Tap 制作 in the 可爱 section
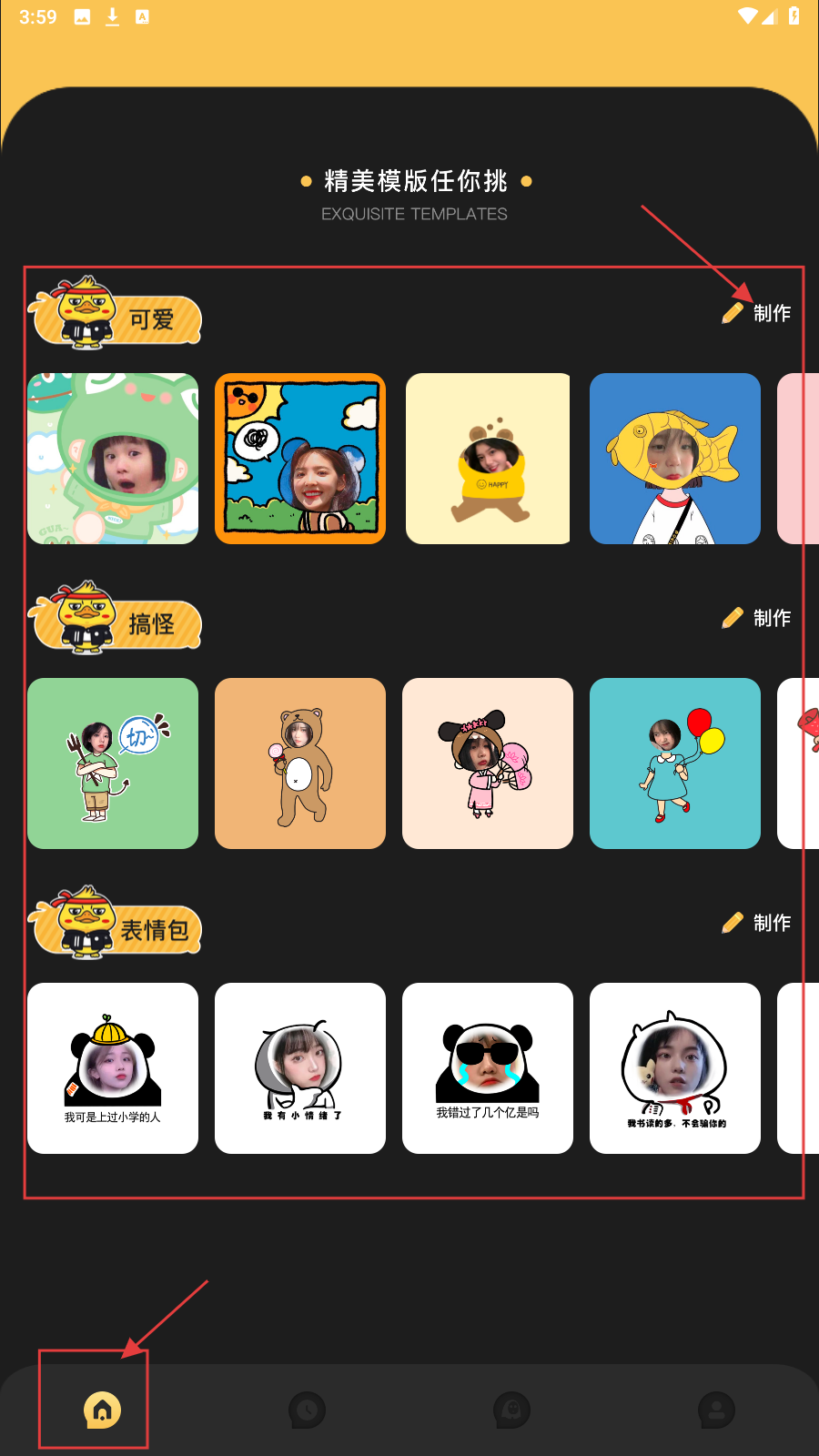The height and width of the screenshot is (1456, 819). tap(757, 313)
